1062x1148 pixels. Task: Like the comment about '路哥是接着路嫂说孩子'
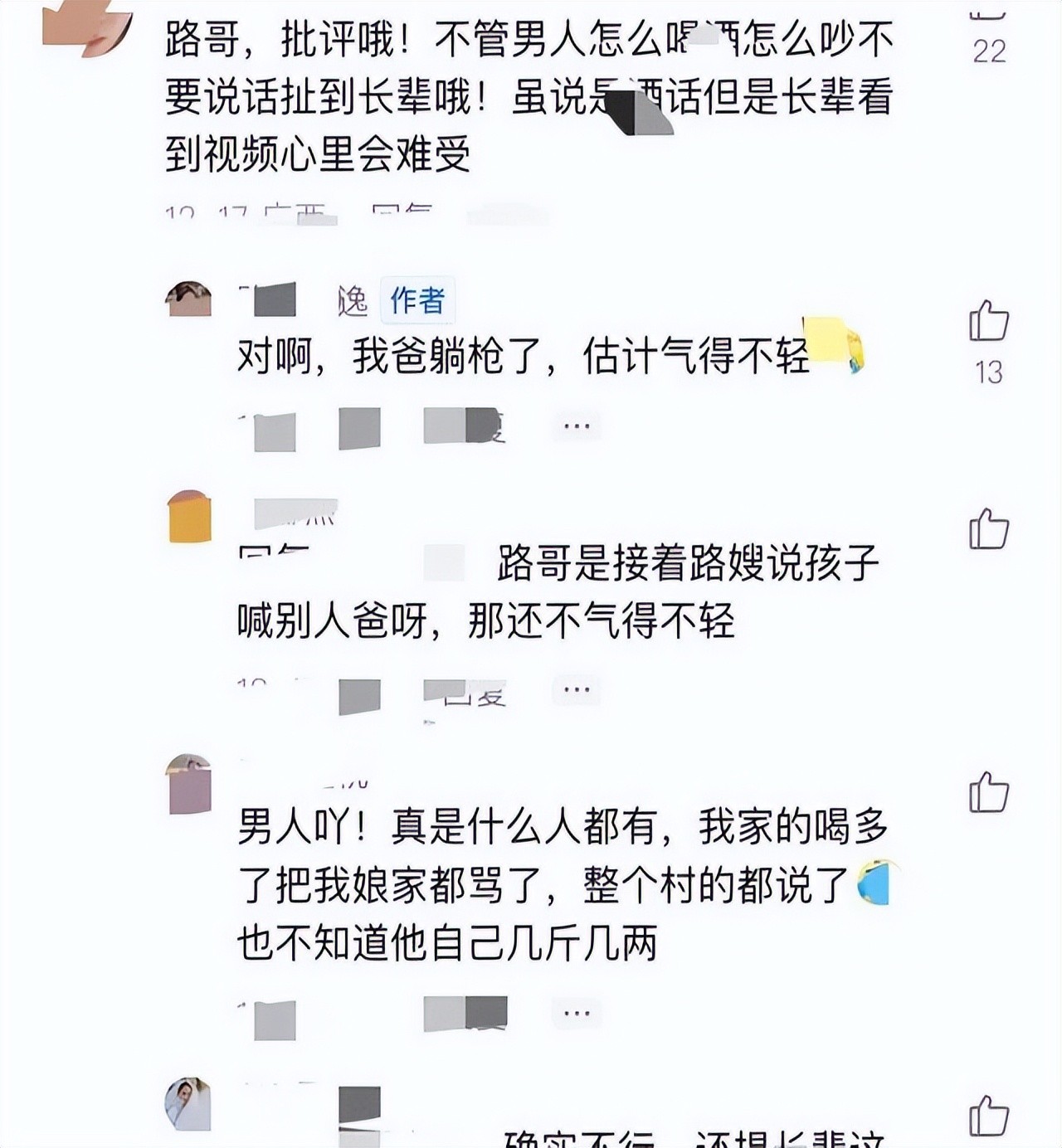point(988,528)
